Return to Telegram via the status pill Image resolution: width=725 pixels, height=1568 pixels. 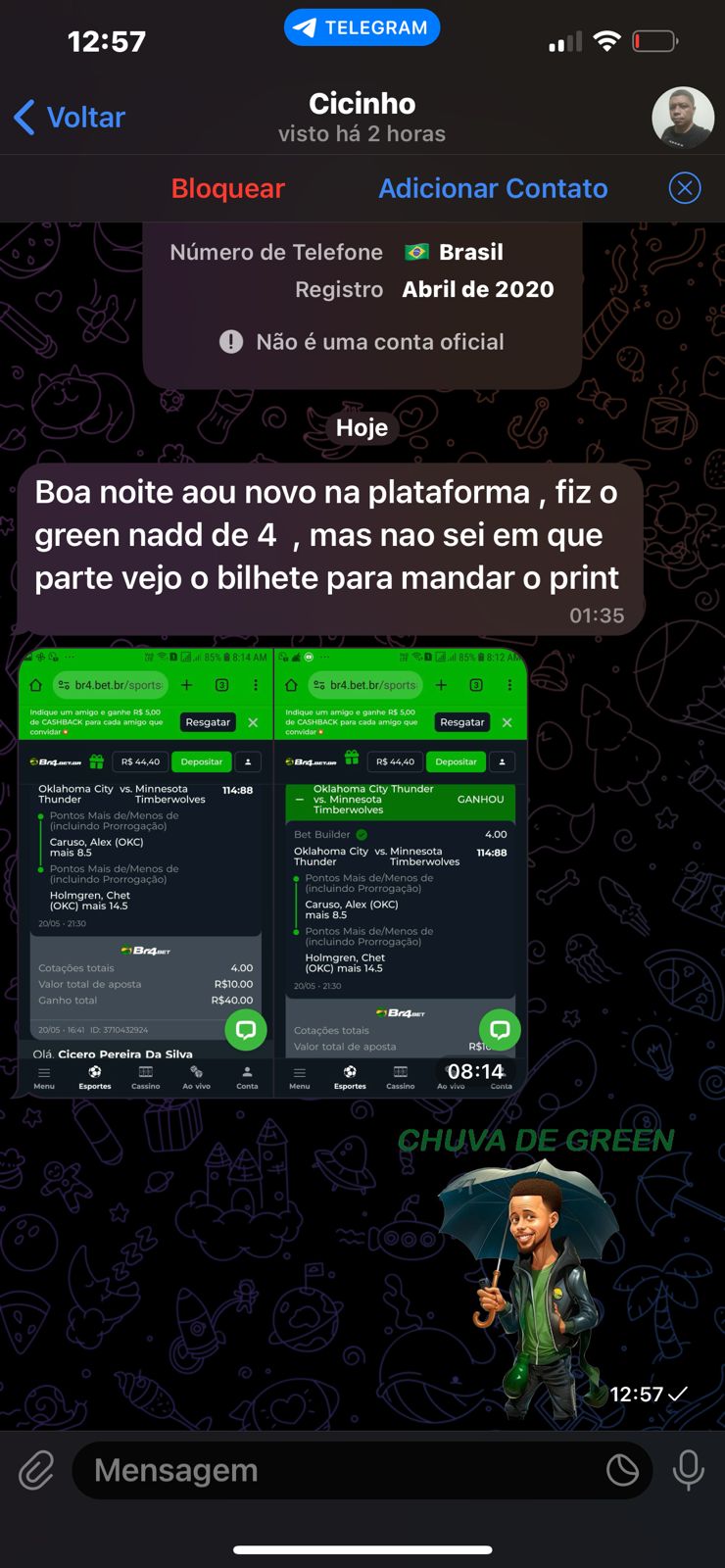[x=362, y=27]
